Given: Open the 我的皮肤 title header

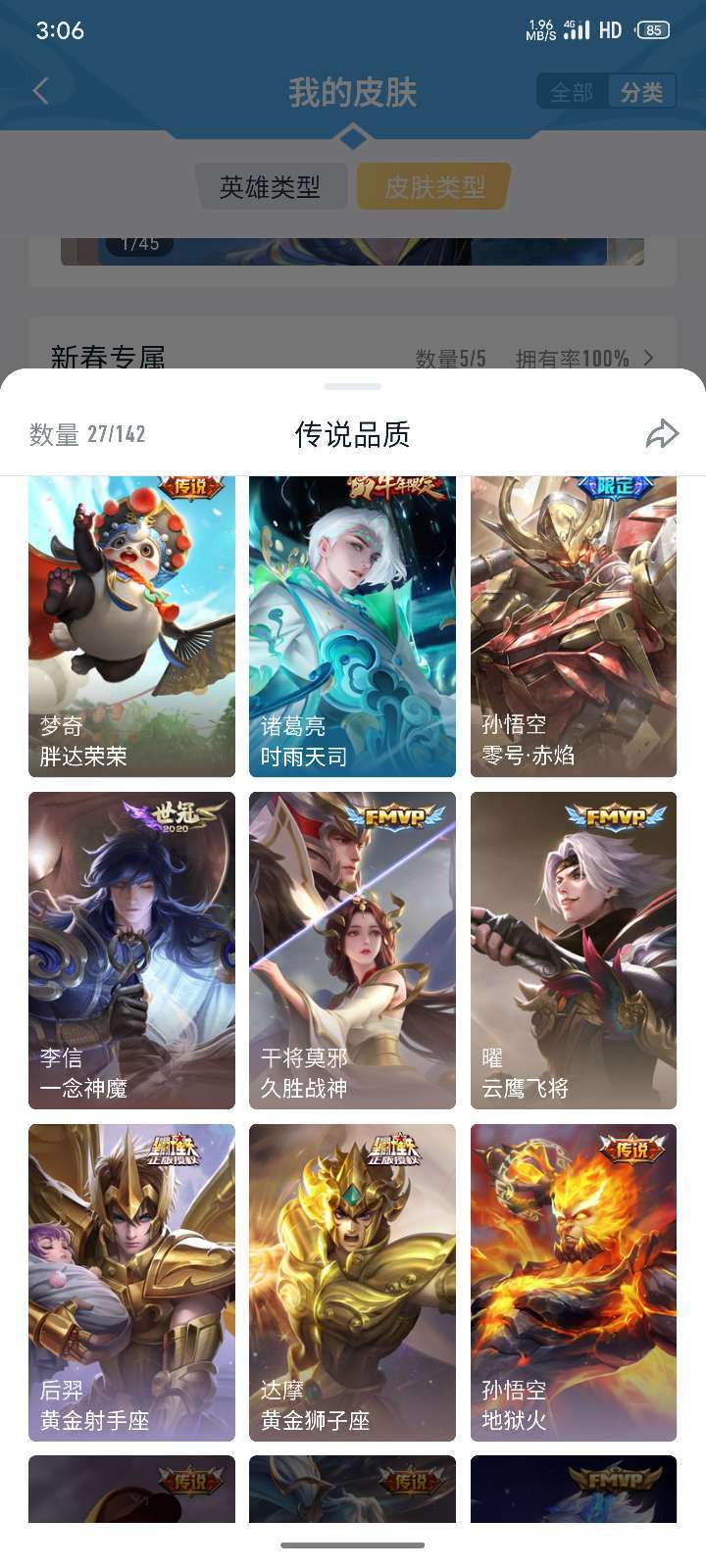Looking at the screenshot, I should pos(353,90).
